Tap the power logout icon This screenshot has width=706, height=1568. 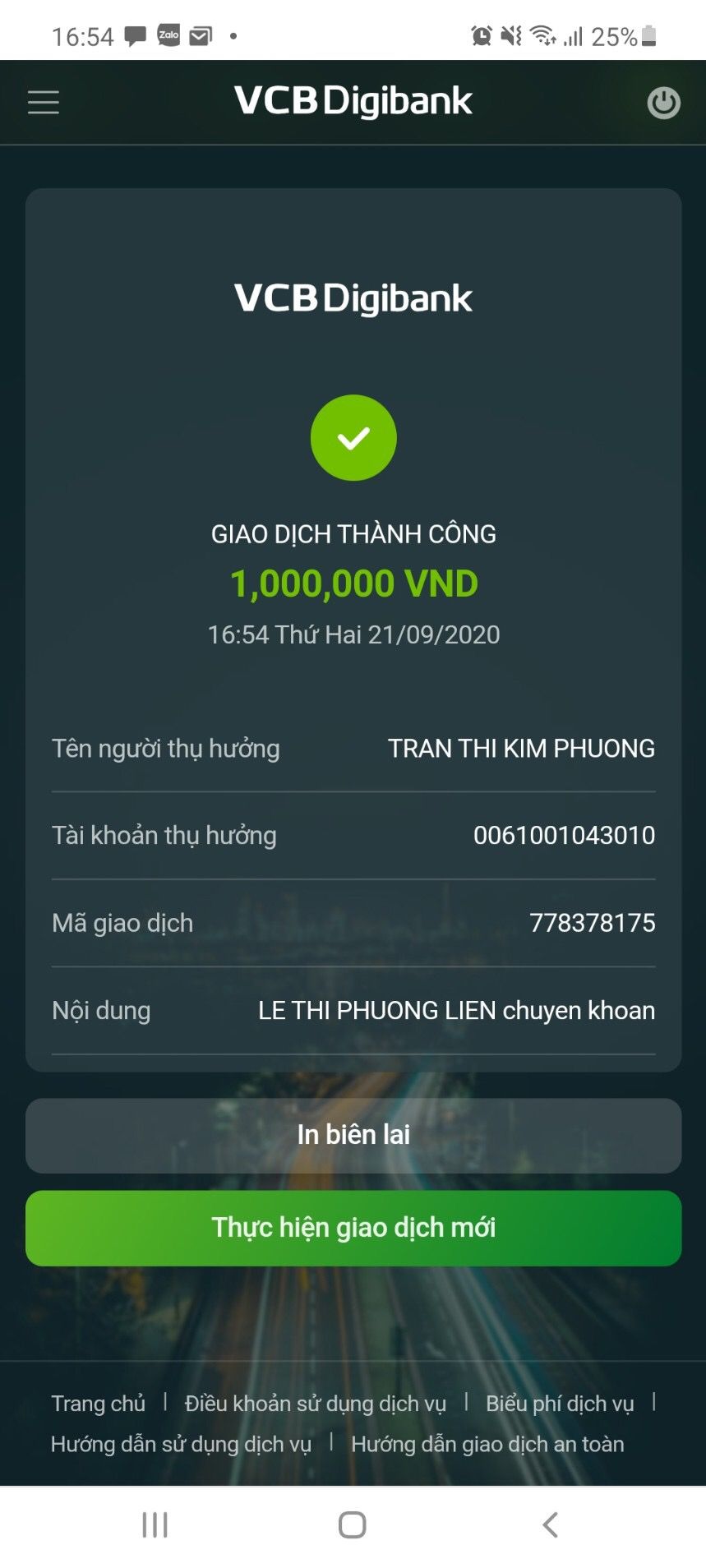(663, 104)
